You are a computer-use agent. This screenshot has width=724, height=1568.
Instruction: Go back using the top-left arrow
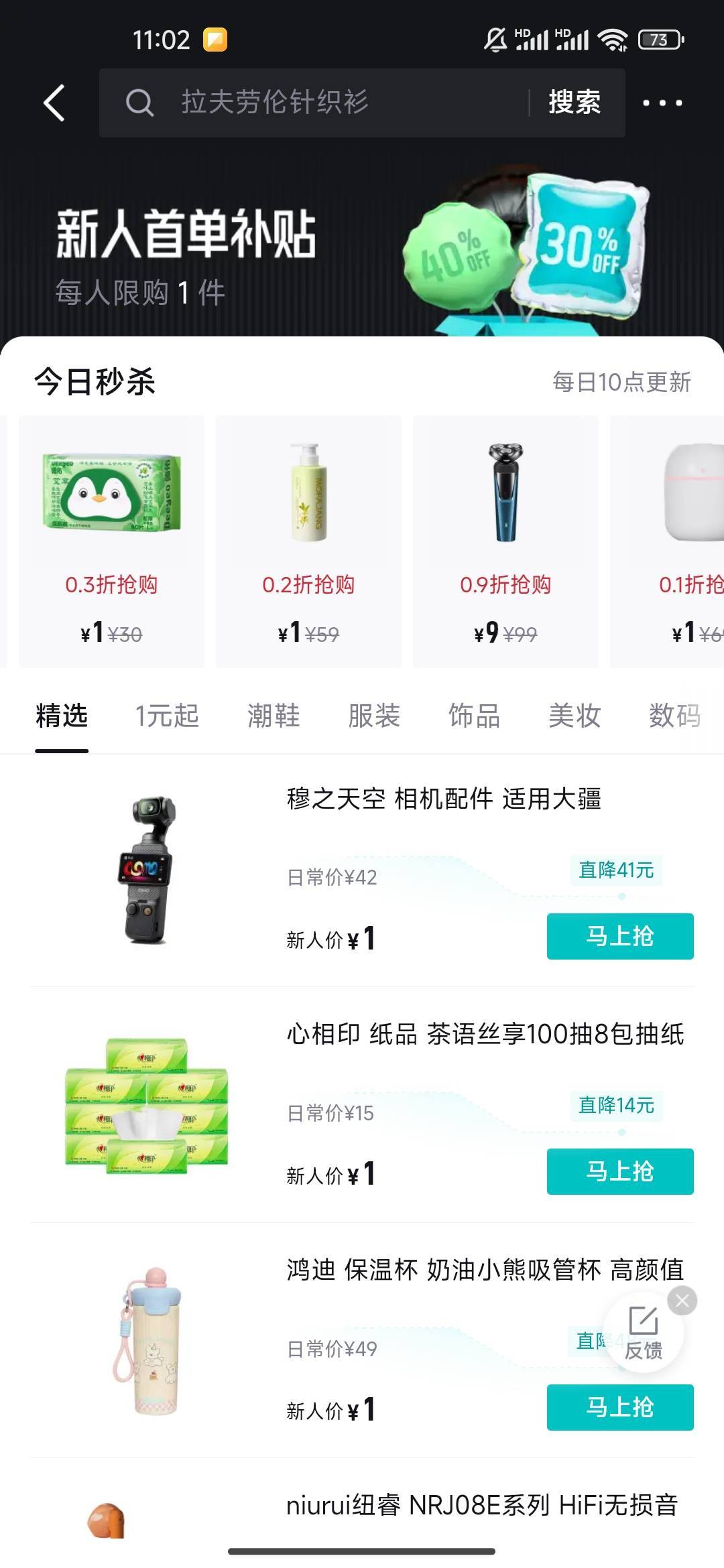(x=54, y=103)
